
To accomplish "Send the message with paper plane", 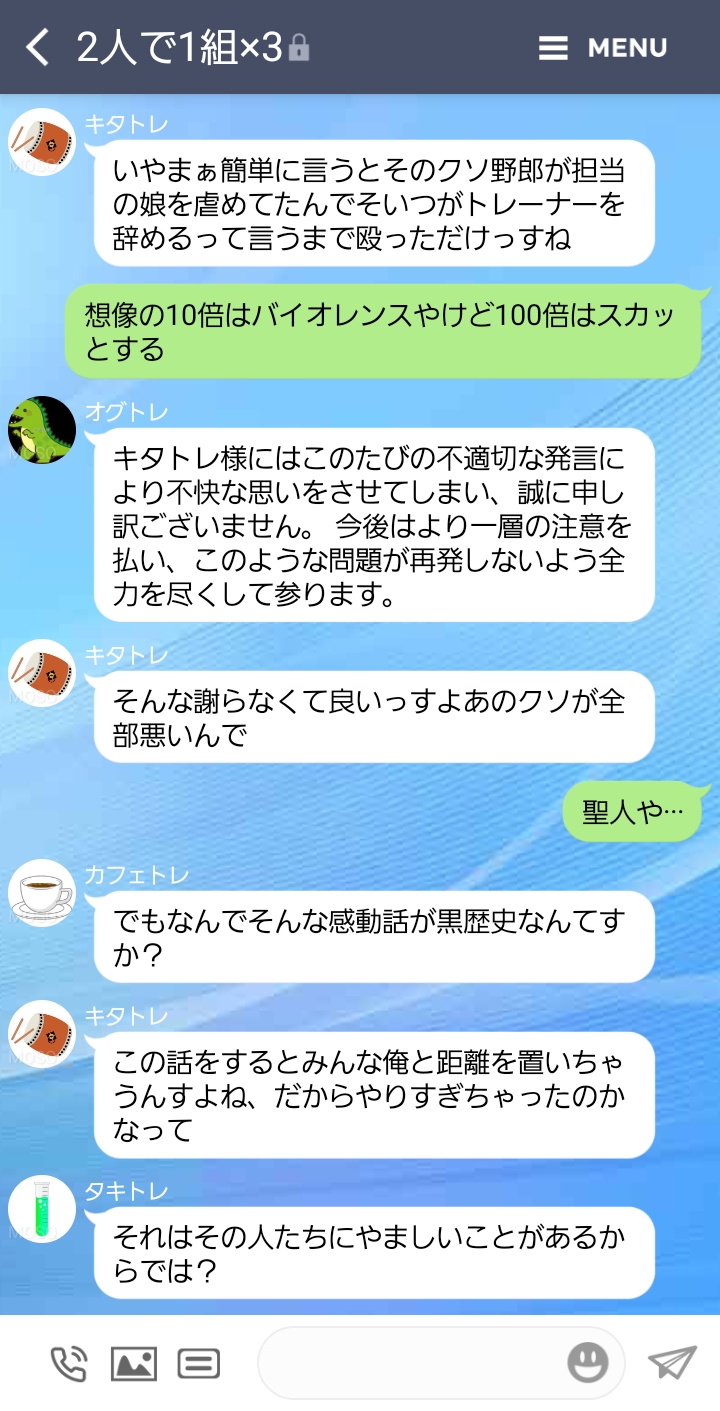I will click(x=671, y=1362).
